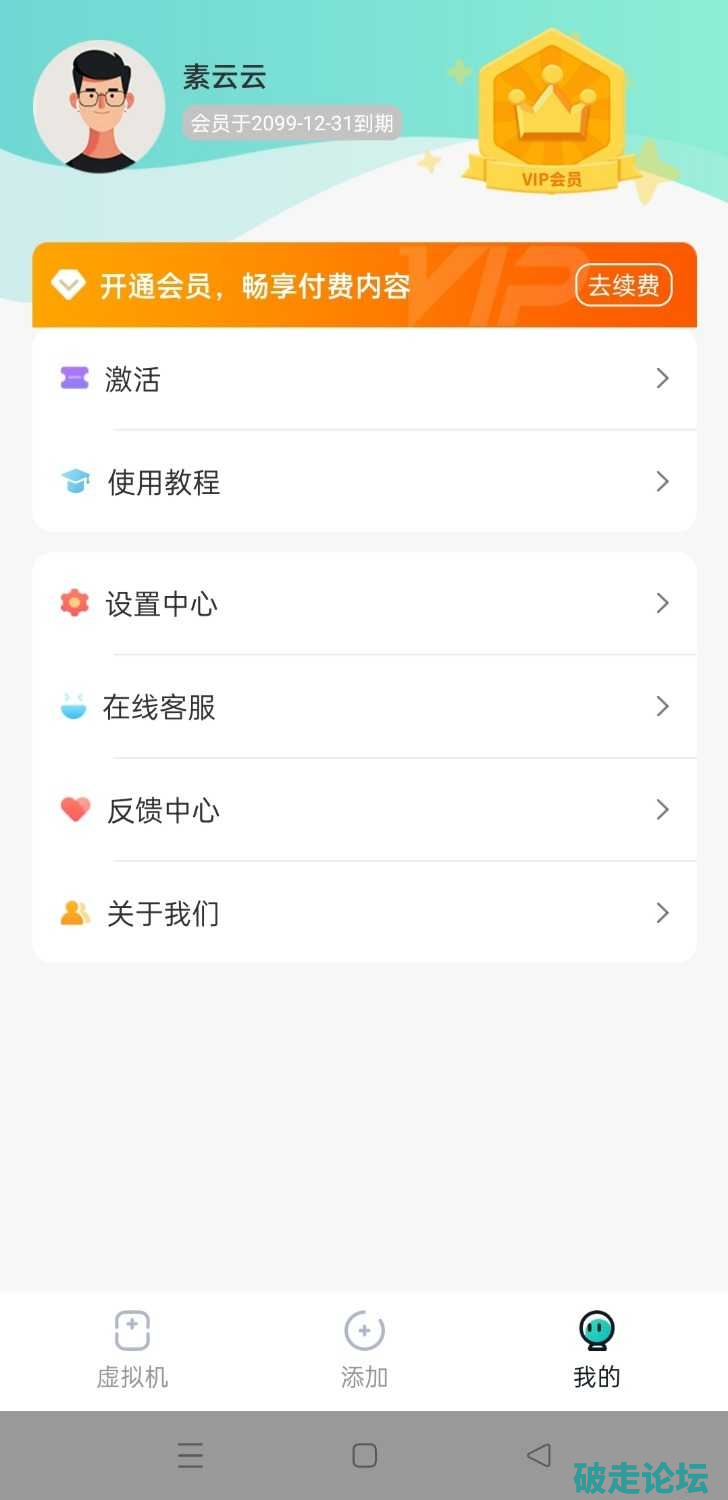Image resolution: width=728 pixels, height=1500 pixels.
Task: Go to the system home screen
Action: point(365,1455)
